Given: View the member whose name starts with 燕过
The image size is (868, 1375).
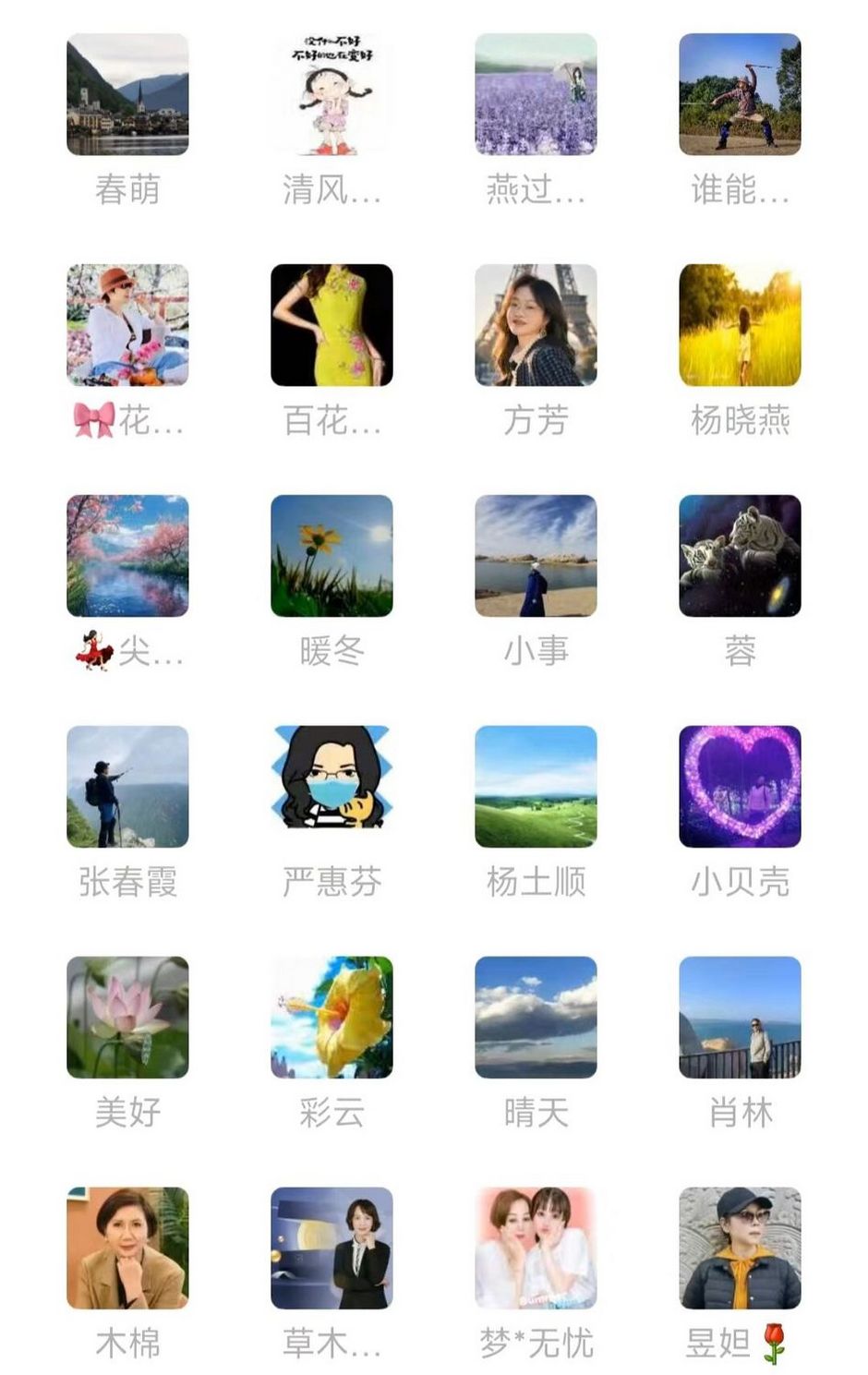Looking at the screenshot, I should point(536,94).
